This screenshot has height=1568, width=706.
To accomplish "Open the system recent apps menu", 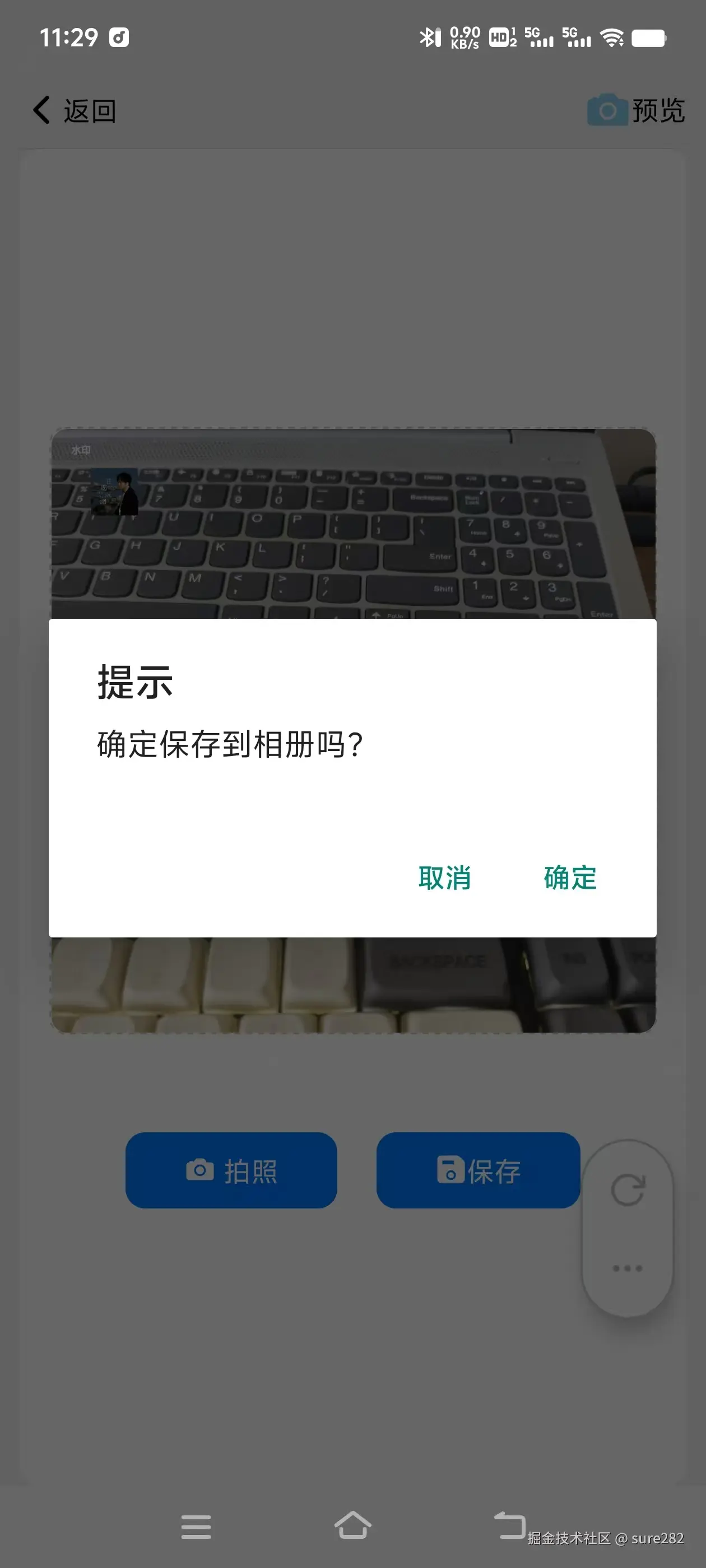I will pos(196,1527).
